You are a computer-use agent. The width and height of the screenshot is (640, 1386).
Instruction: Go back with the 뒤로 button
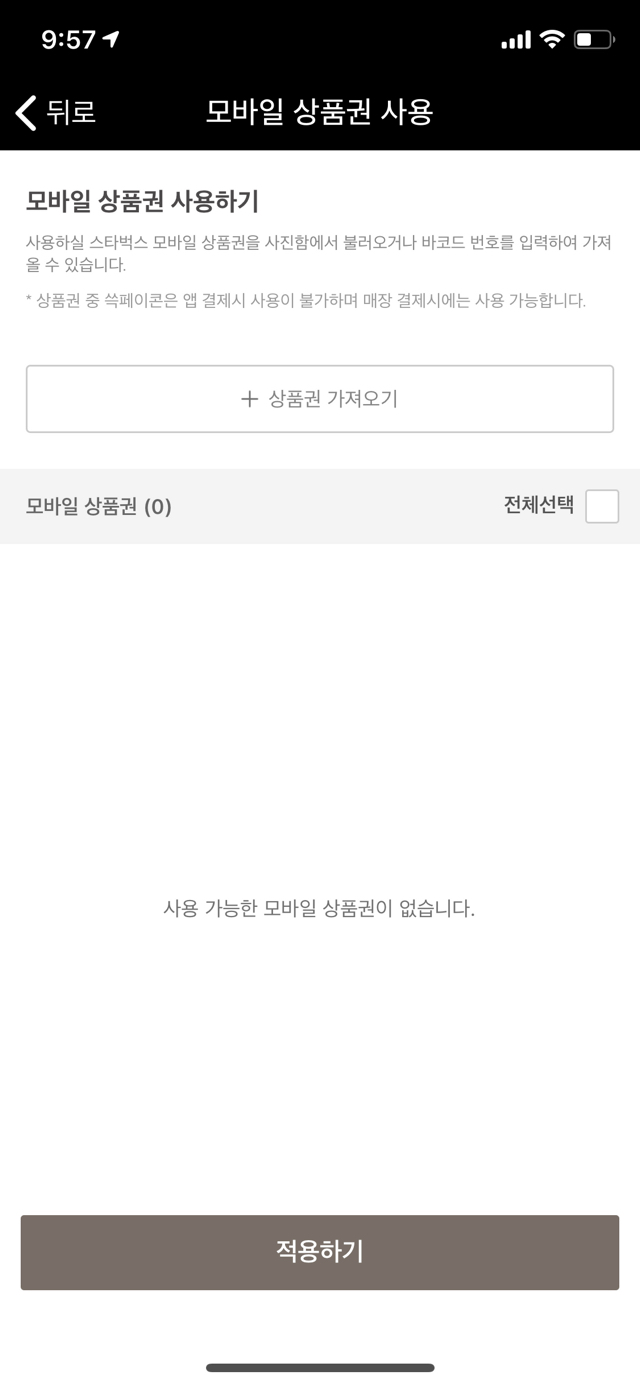coord(56,112)
